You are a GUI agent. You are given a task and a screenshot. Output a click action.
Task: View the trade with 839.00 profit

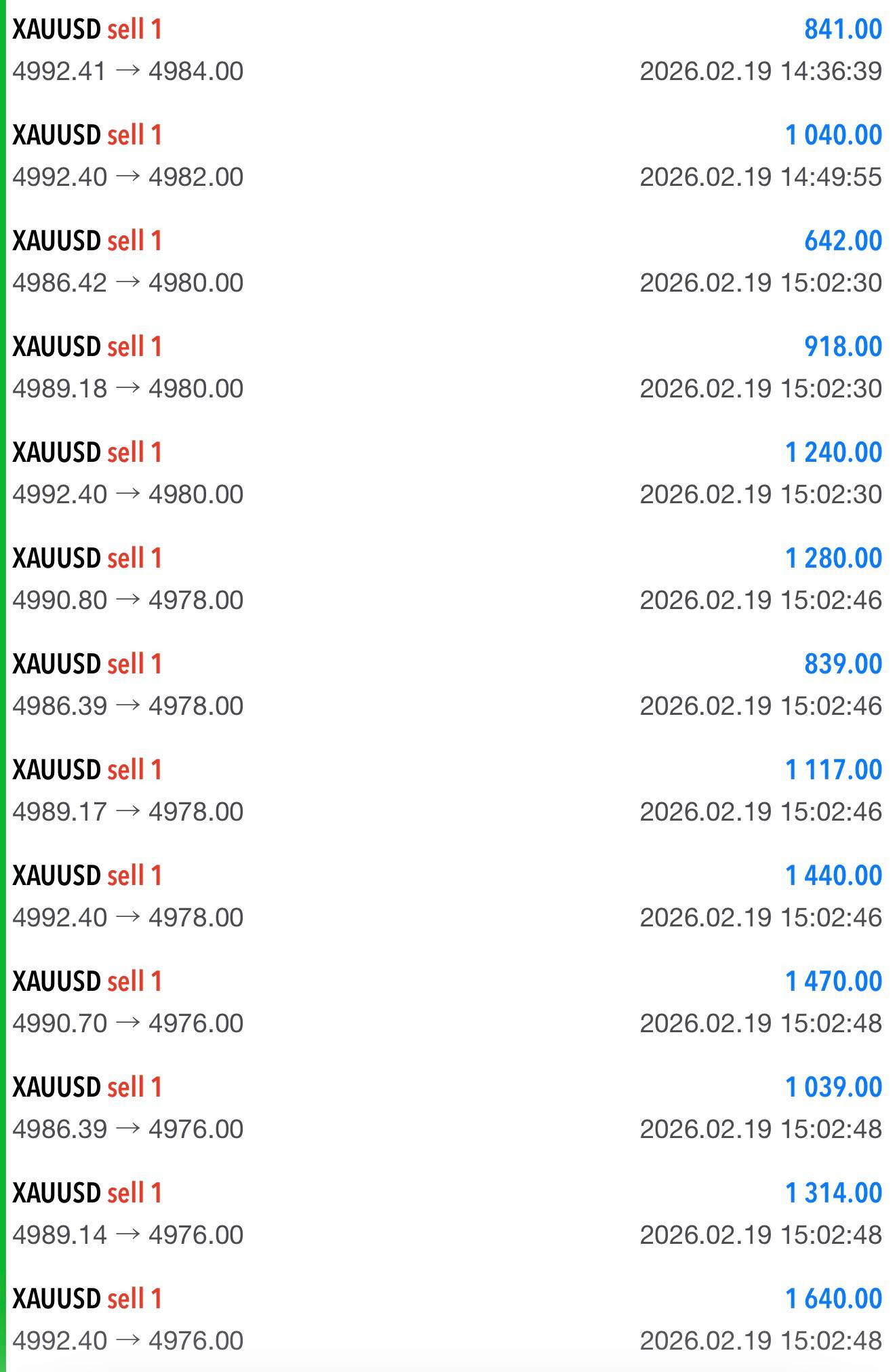[x=447, y=685]
